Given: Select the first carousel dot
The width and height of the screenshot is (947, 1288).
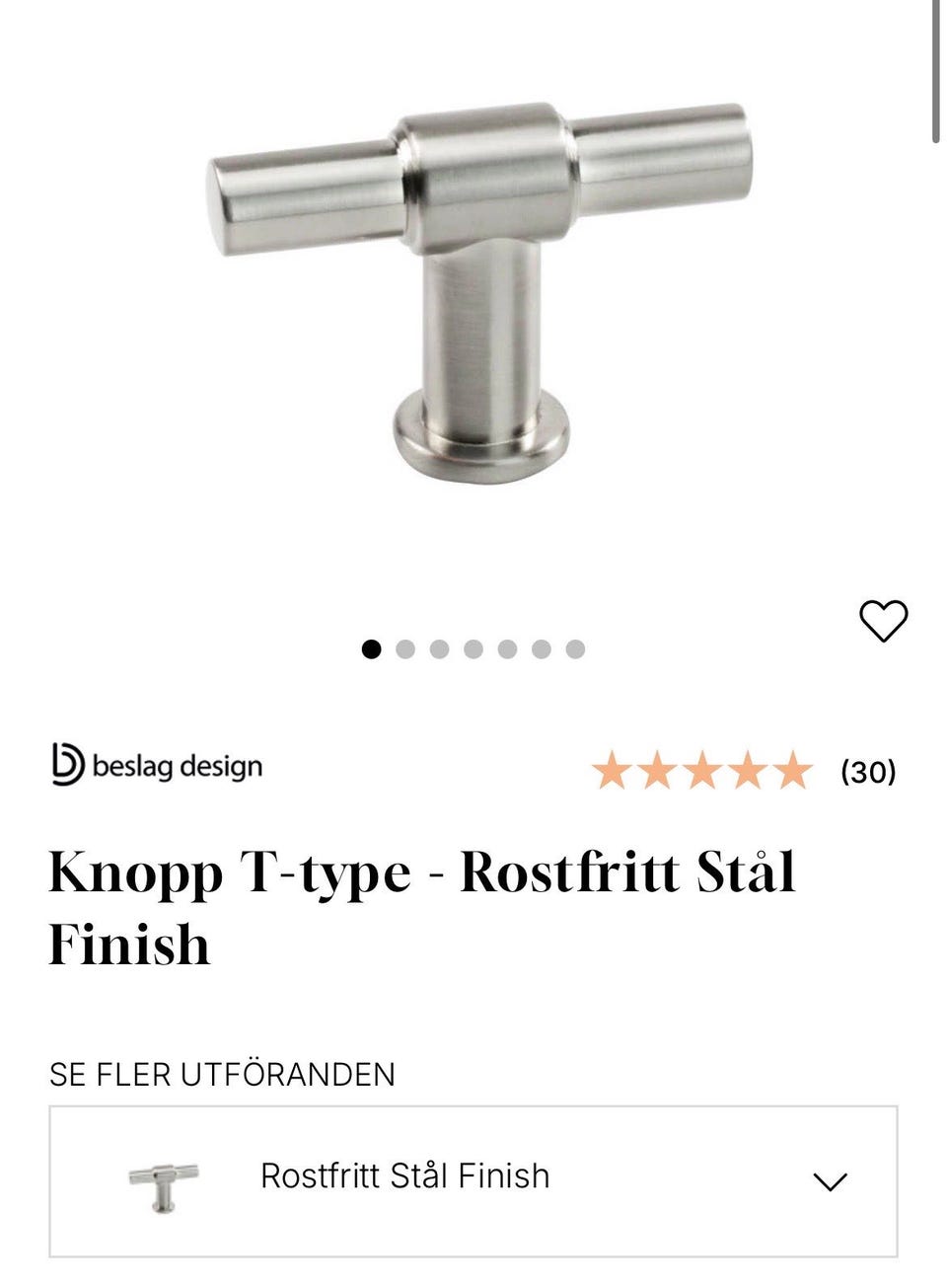Looking at the screenshot, I should coord(372,648).
